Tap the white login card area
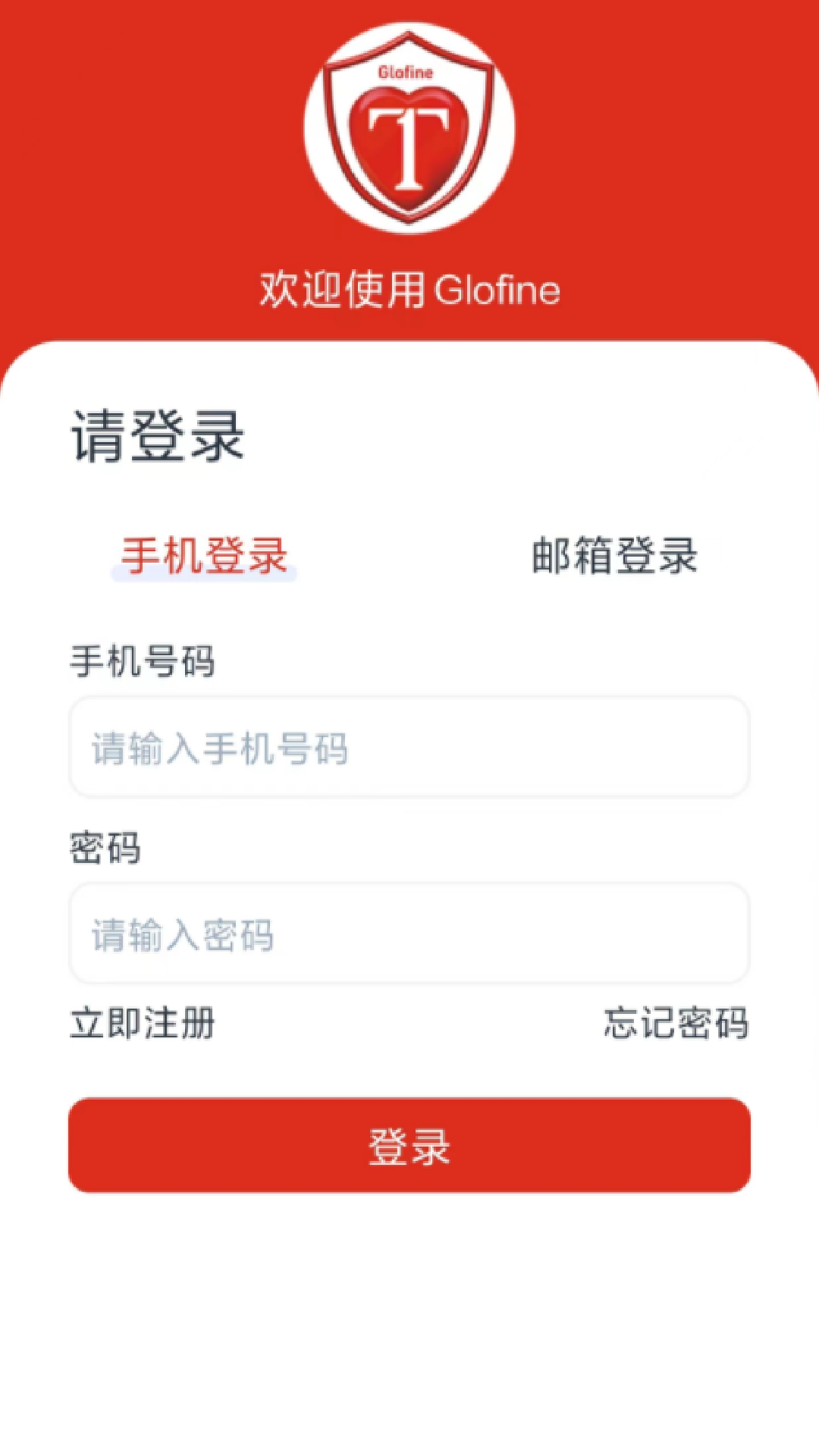Screen dimensions: 819x1456 pos(409,1289)
